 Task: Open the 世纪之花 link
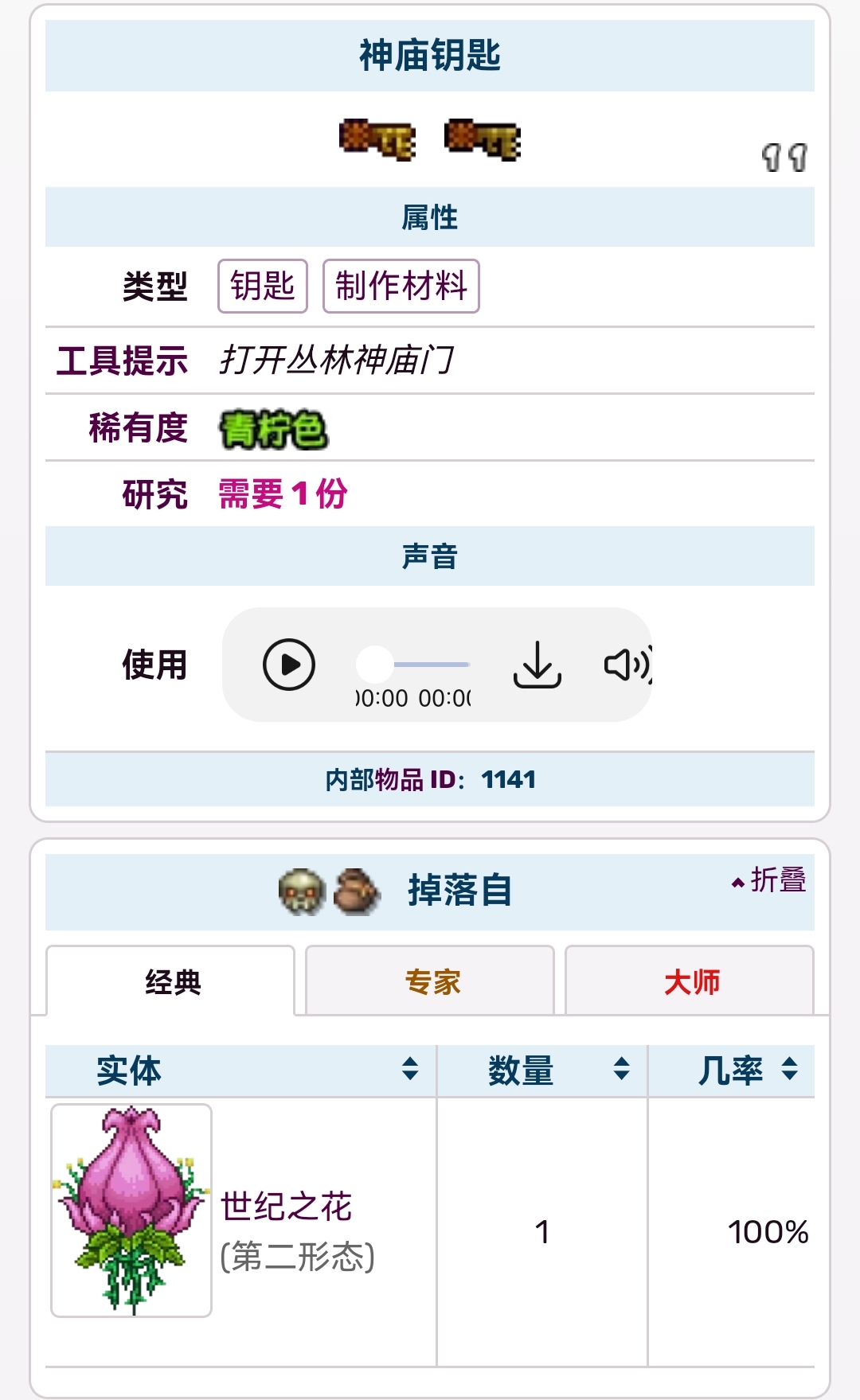click(x=287, y=1207)
